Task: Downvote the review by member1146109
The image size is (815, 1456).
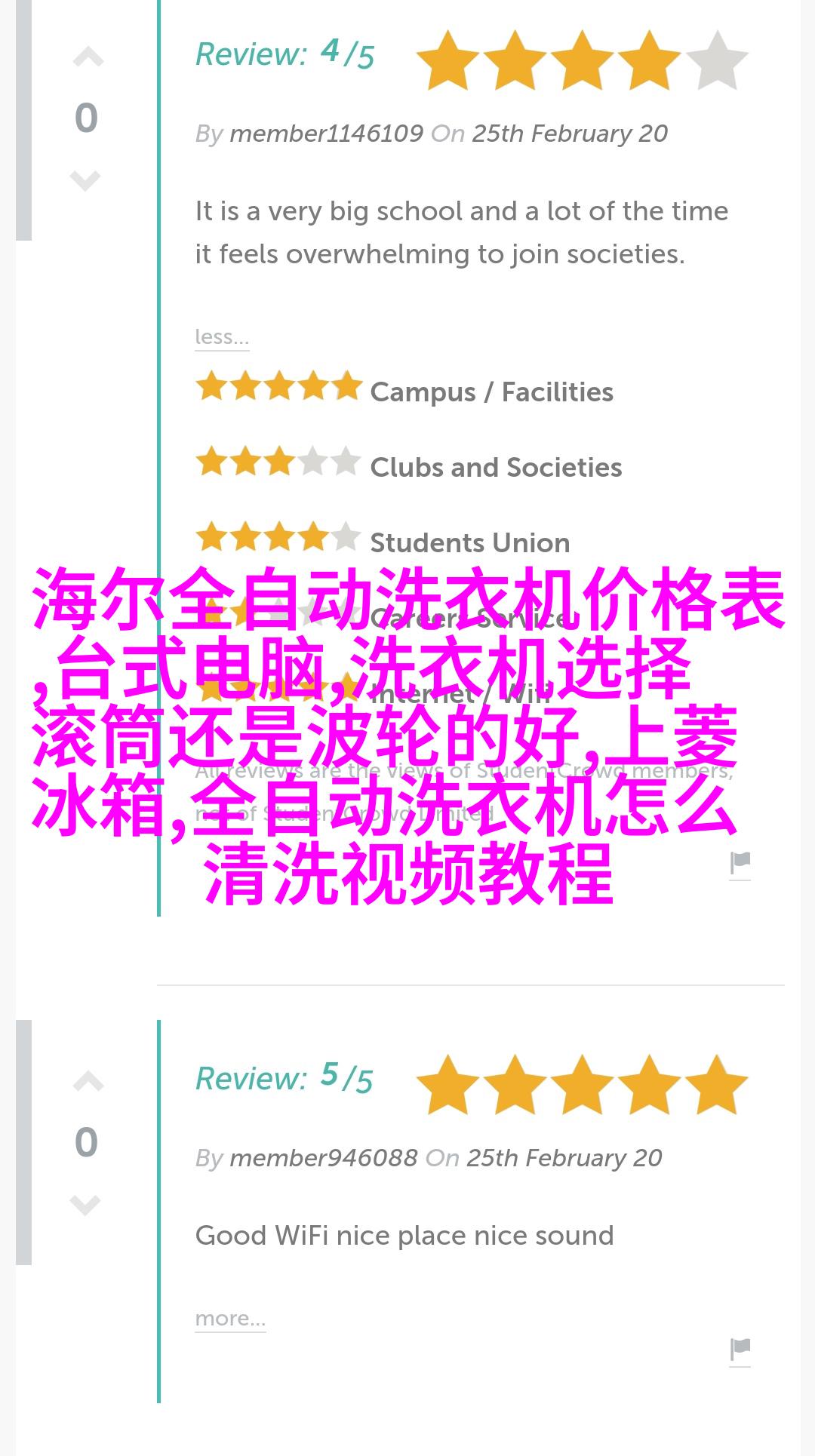Action: pos(85,181)
